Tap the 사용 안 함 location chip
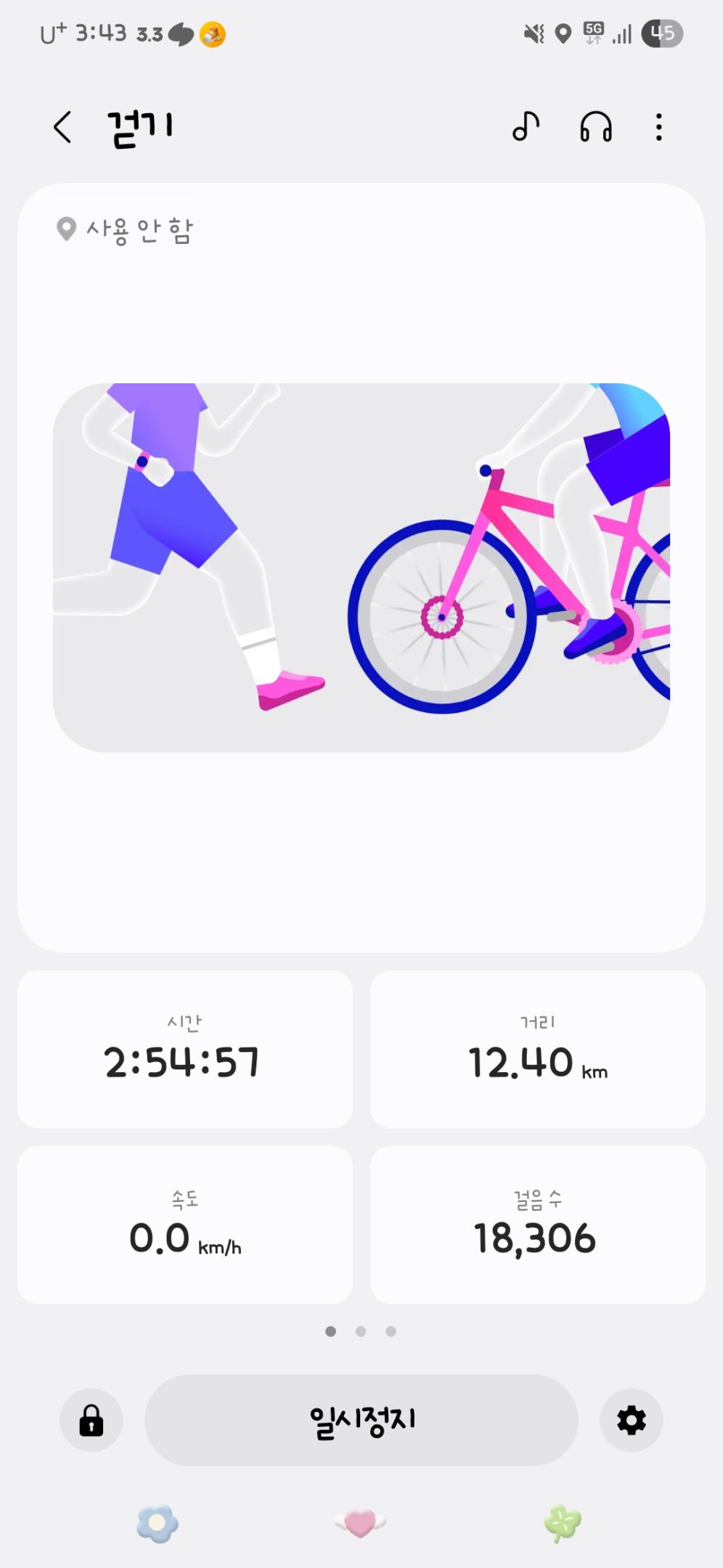The height and width of the screenshot is (1568, 723). (125, 230)
